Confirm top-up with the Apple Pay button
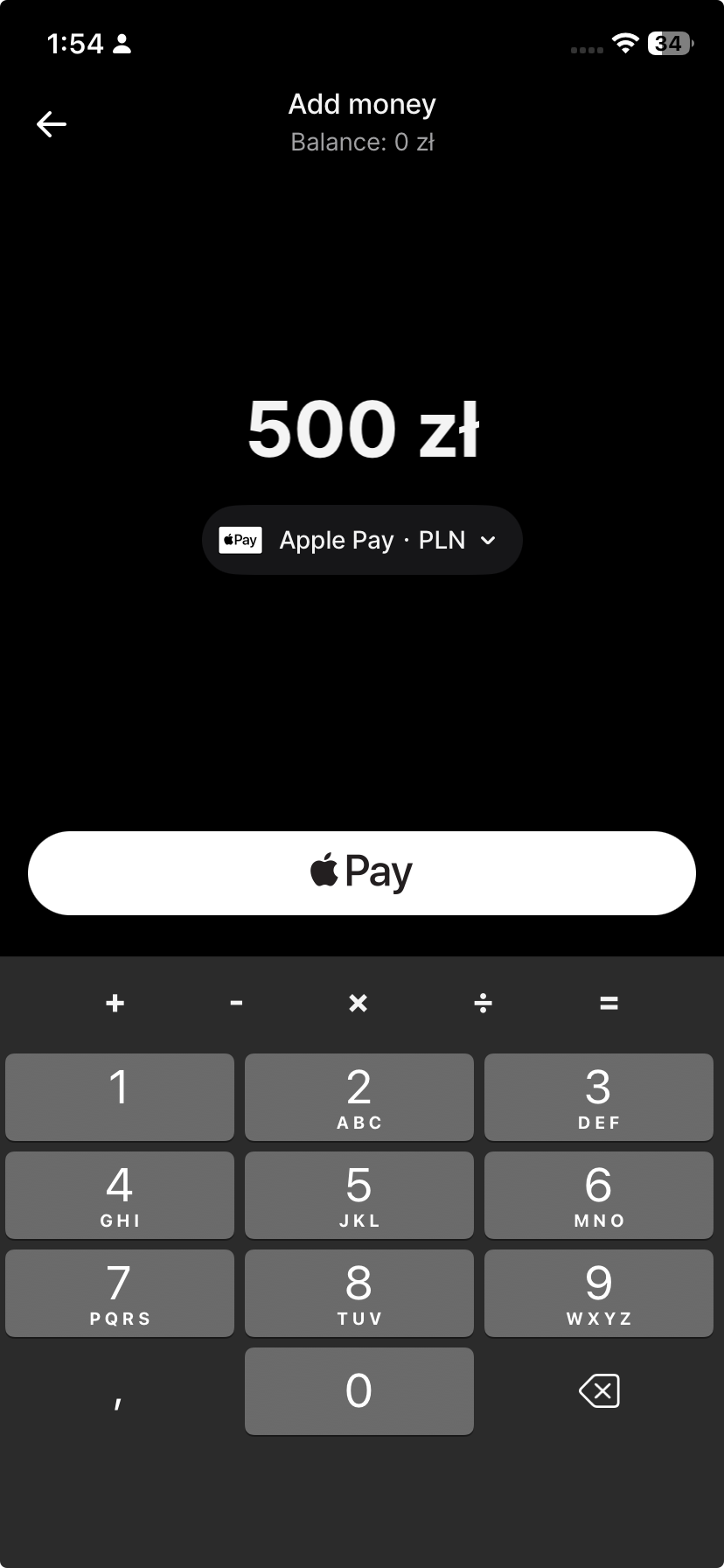This screenshot has height=1568, width=724. (362, 873)
